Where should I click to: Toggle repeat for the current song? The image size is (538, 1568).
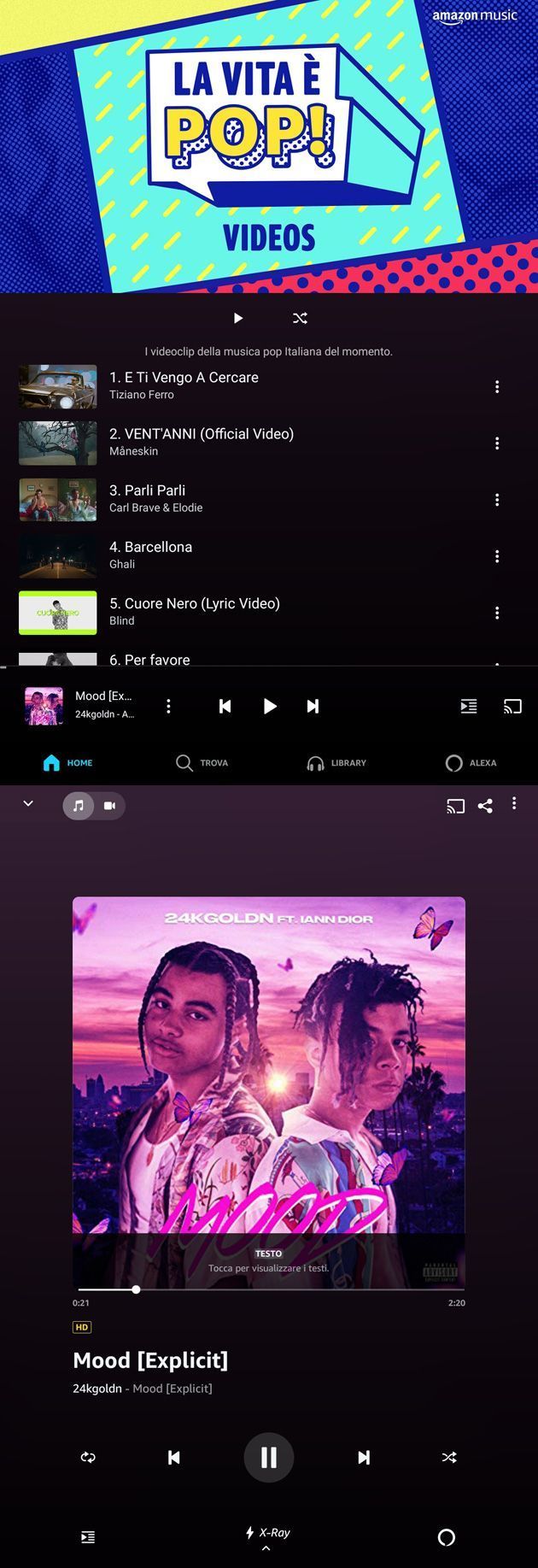pos(88,1457)
